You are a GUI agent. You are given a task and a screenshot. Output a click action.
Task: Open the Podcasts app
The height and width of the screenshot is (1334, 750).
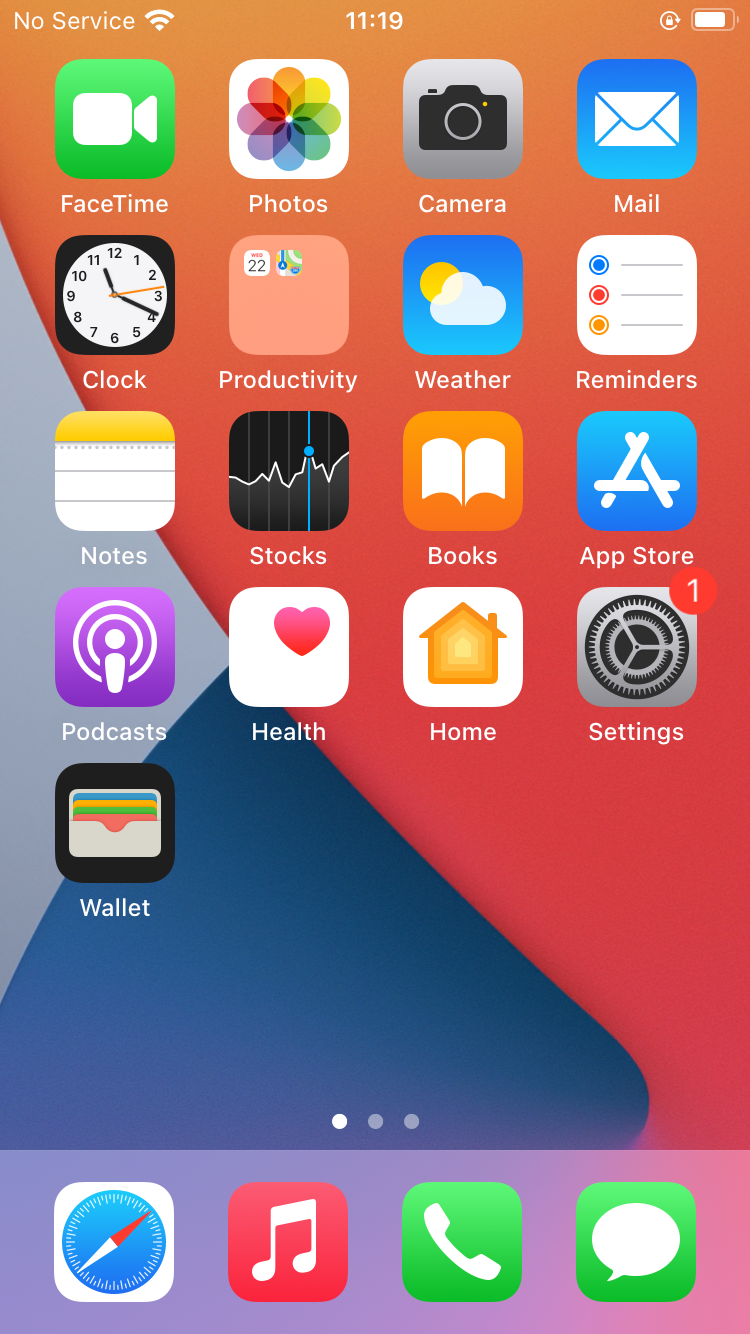pos(115,647)
